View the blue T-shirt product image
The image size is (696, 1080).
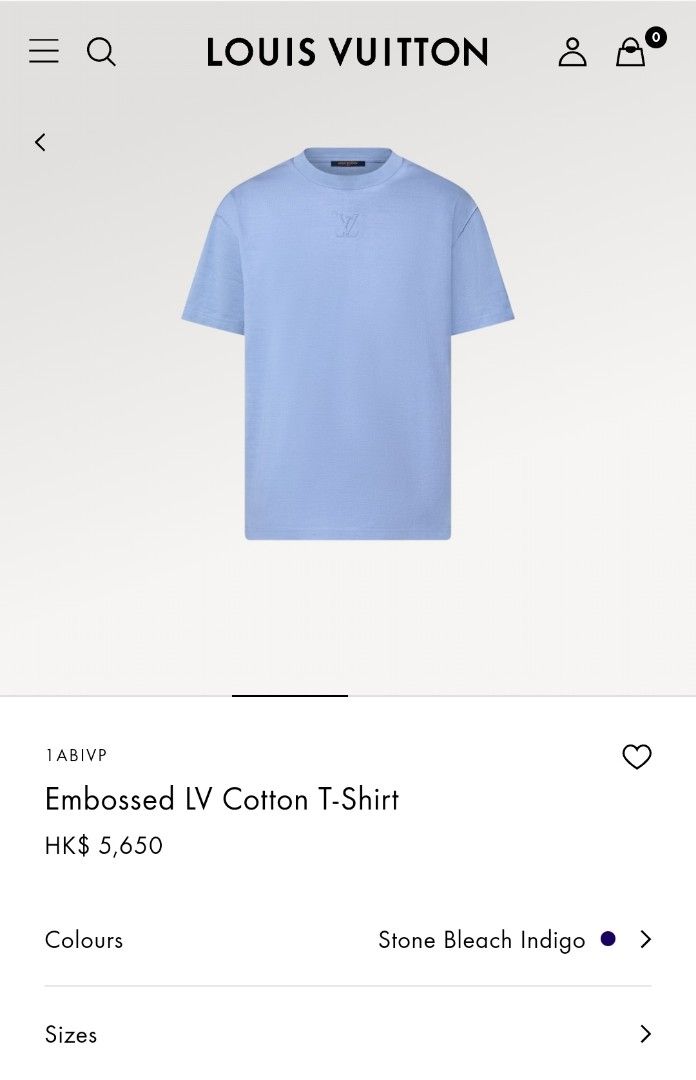(x=348, y=345)
